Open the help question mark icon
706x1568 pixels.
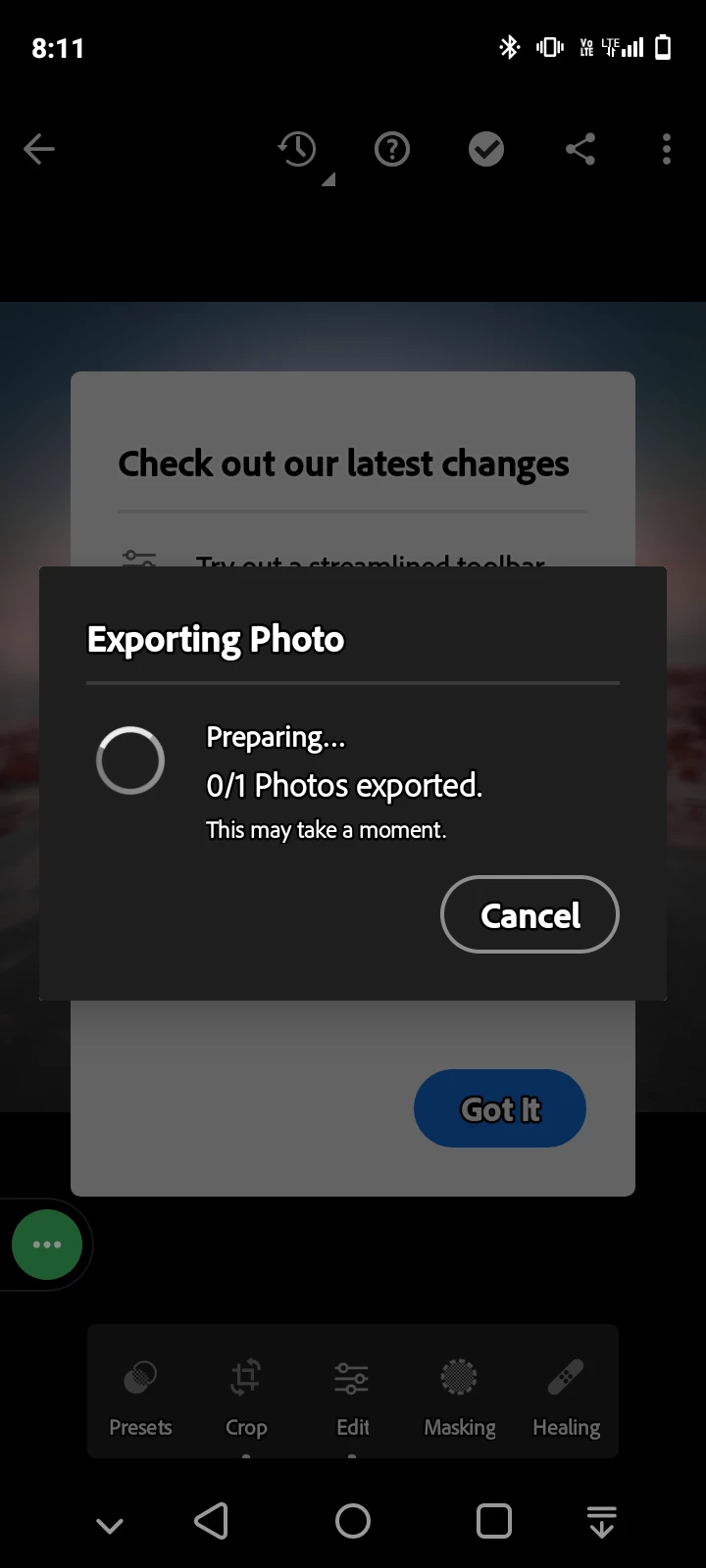coord(392,149)
